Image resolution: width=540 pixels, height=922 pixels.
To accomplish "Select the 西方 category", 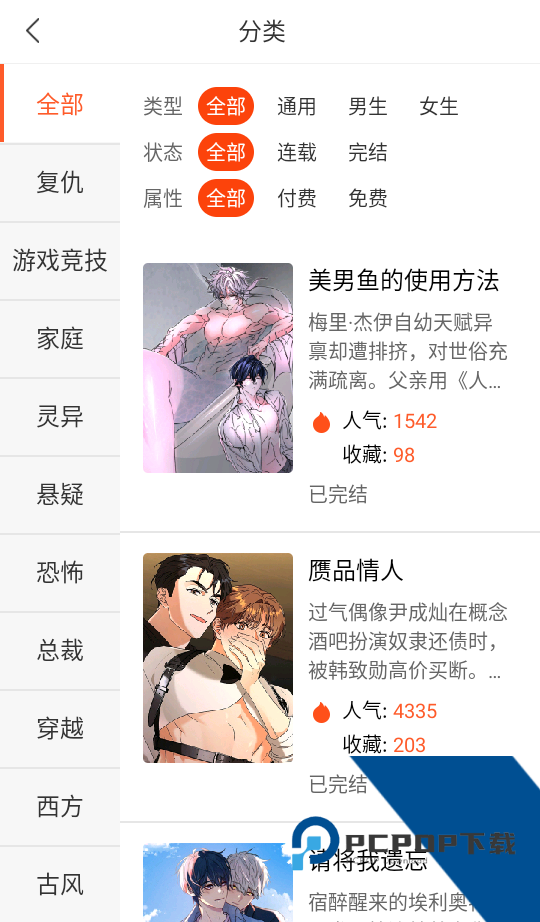I will pyautogui.click(x=60, y=807).
